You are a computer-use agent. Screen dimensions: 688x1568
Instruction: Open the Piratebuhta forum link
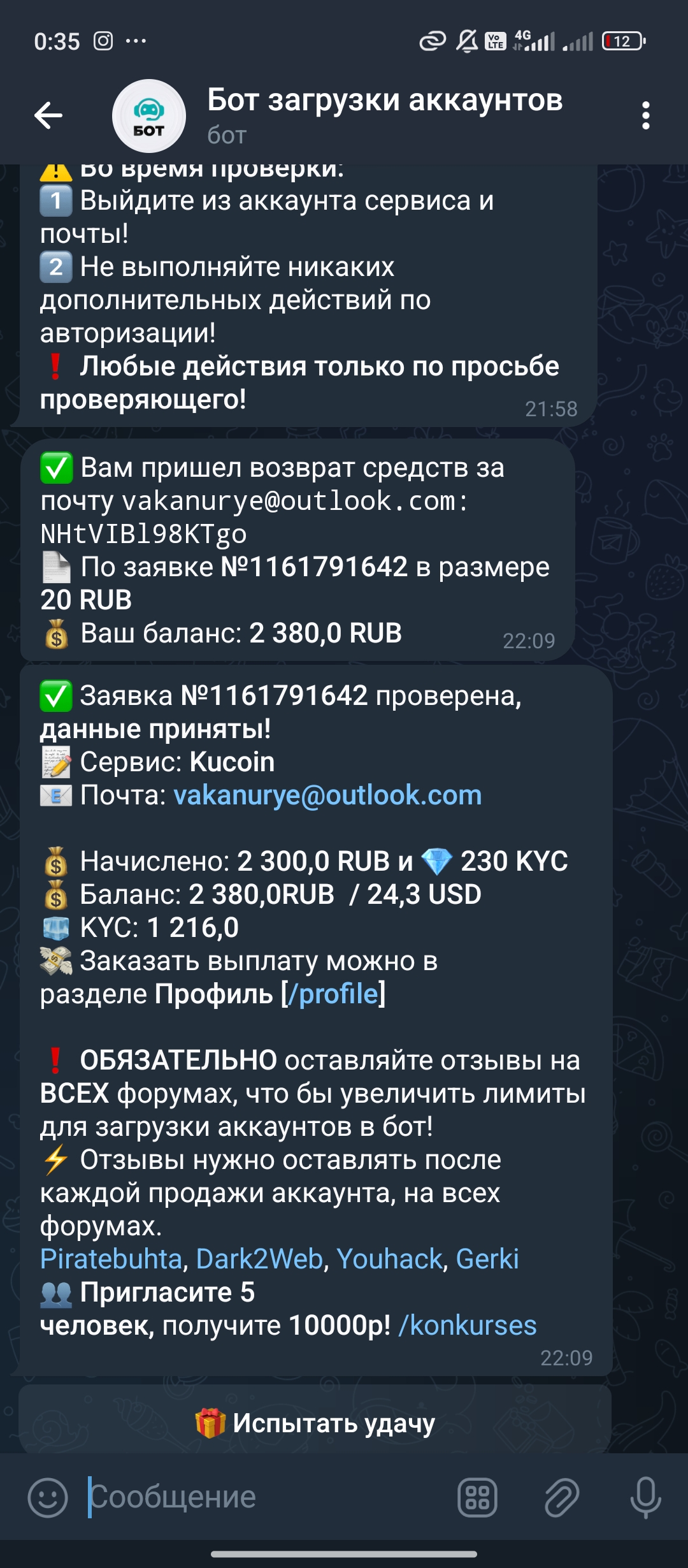(111, 1259)
